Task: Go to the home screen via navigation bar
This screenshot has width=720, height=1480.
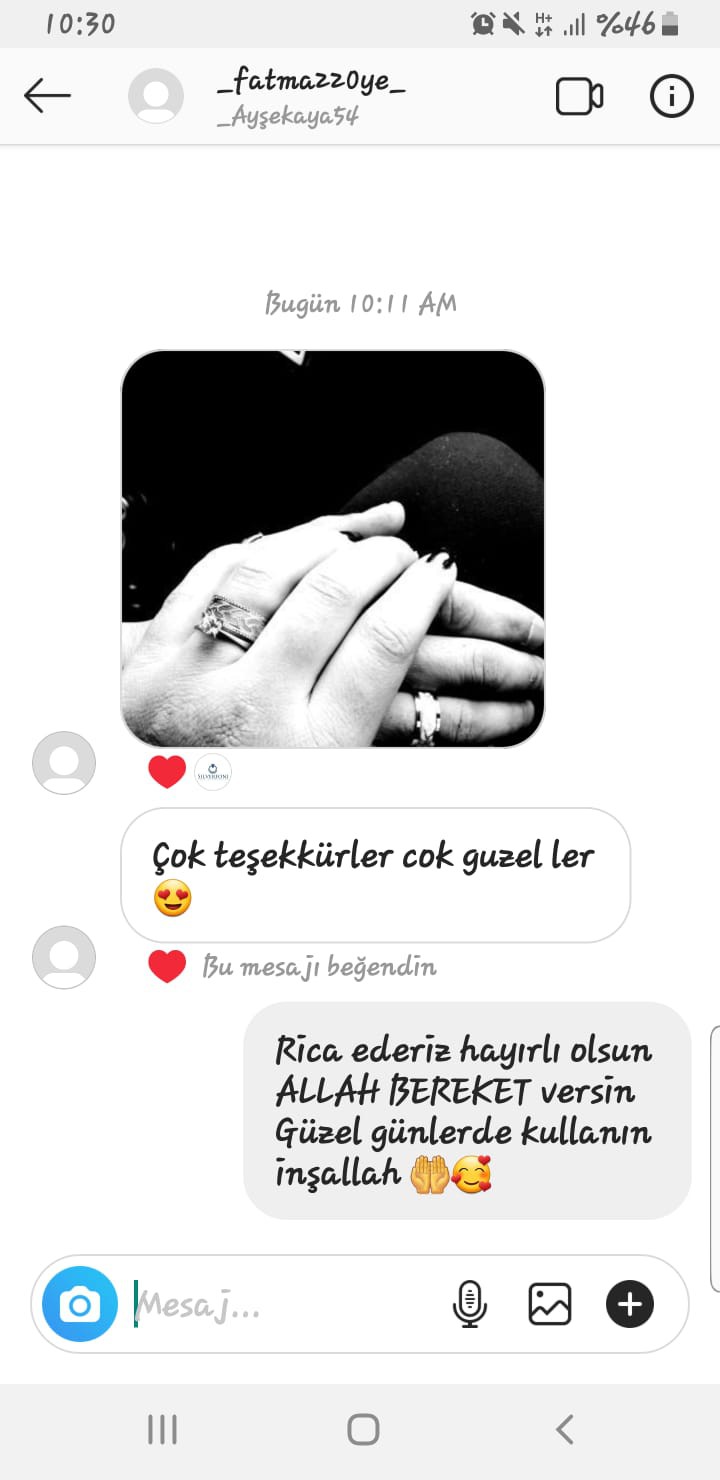Action: [x=363, y=1429]
